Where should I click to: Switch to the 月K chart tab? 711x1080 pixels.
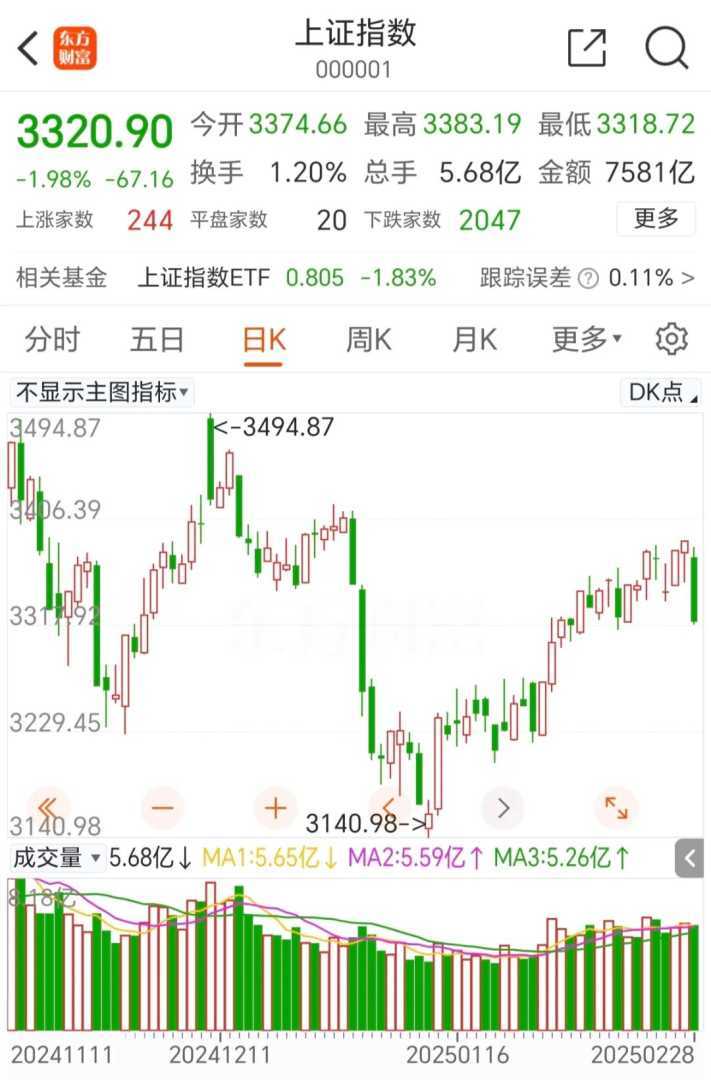coord(474,340)
